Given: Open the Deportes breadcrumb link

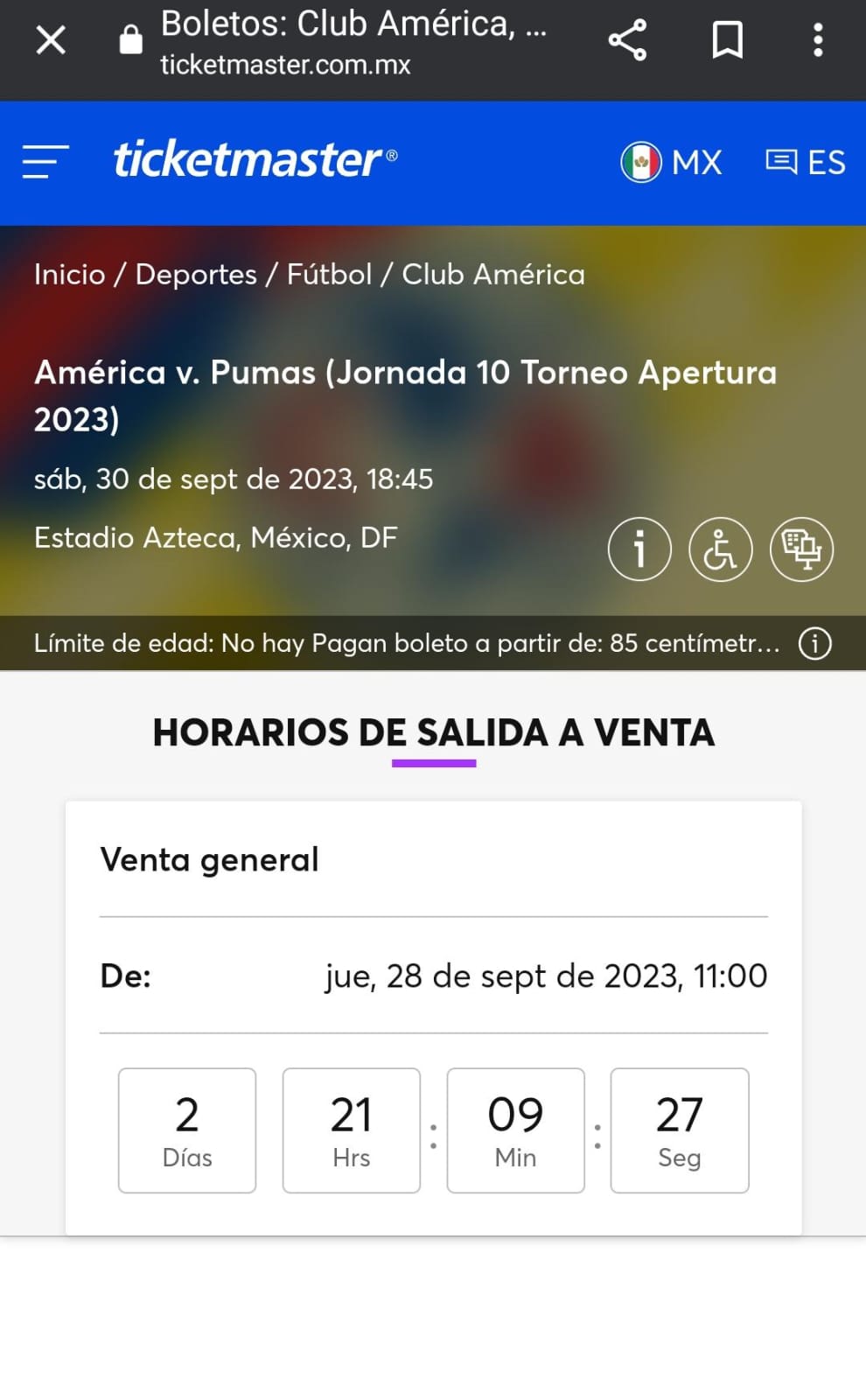Looking at the screenshot, I should click(196, 275).
